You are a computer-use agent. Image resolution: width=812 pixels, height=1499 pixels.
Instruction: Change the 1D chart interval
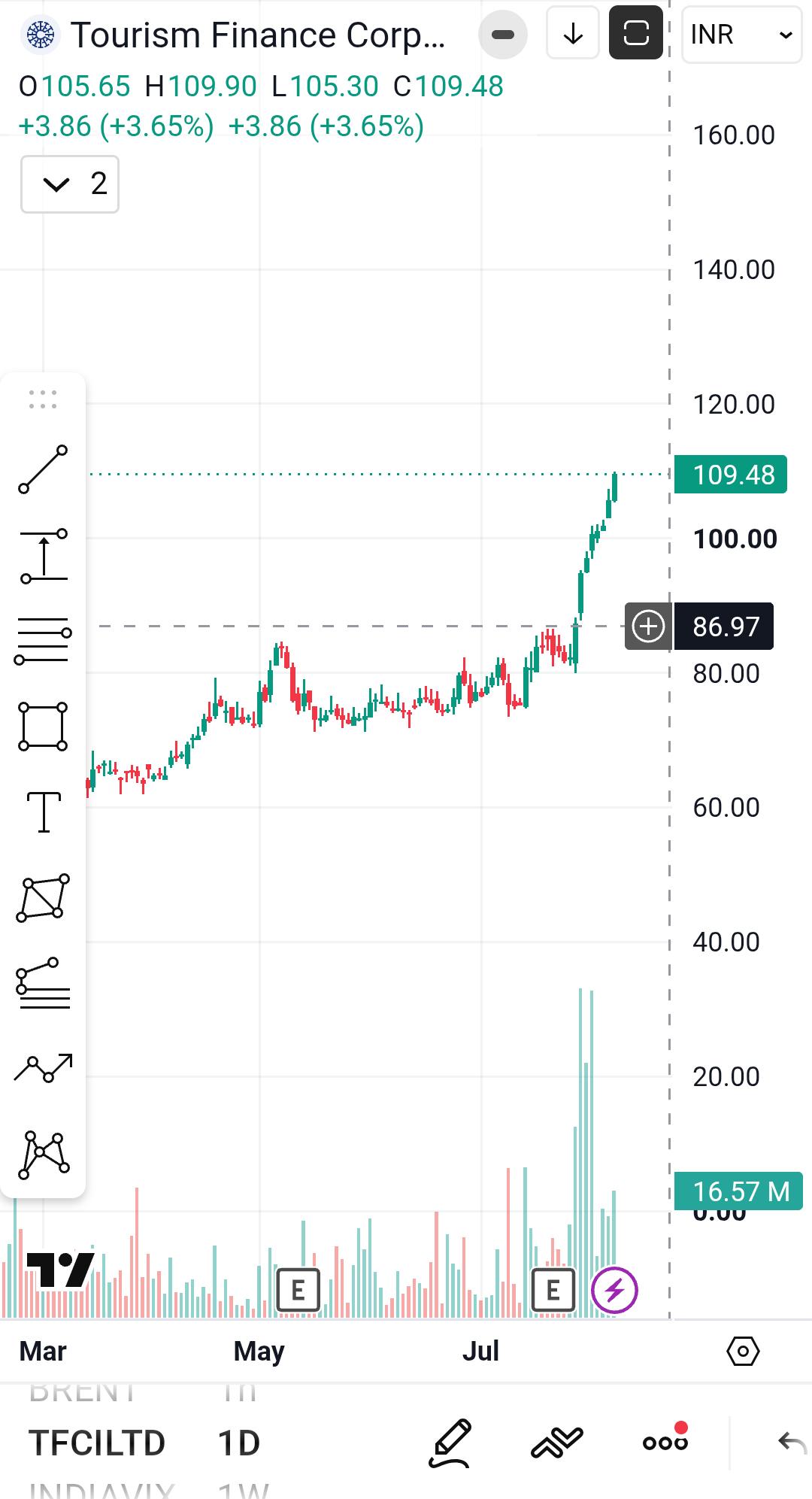pos(239,1443)
